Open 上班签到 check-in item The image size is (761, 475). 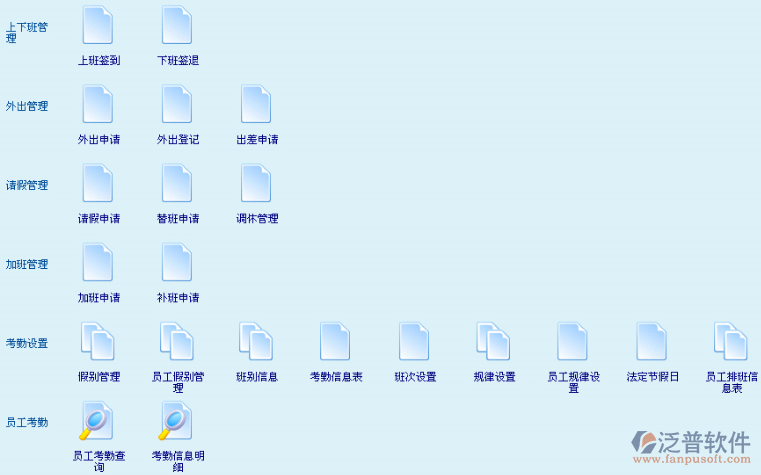pos(98,25)
